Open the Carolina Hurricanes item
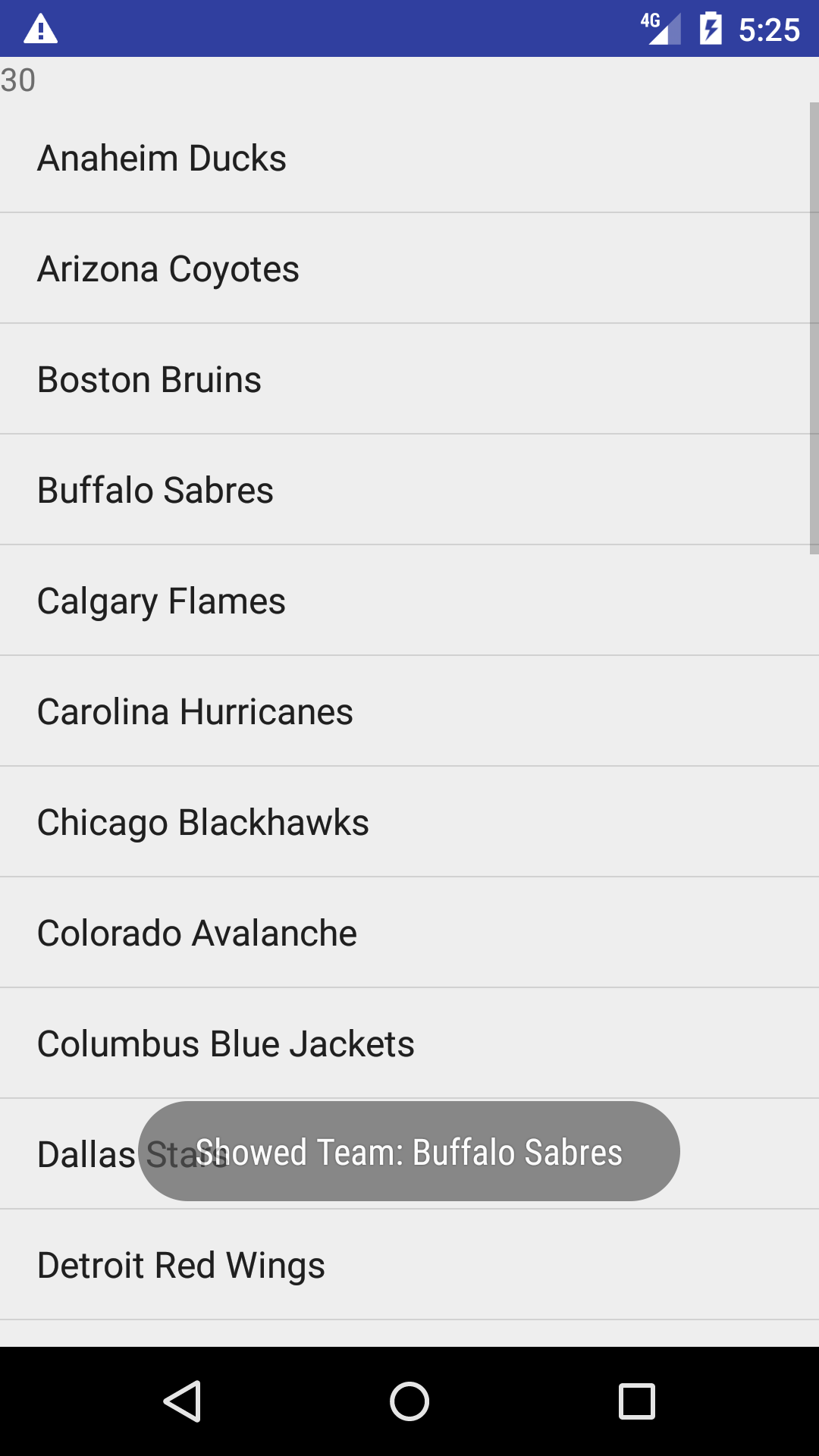Image resolution: width=819 pixels, height=1456 pixels. [x=409, y=711]
